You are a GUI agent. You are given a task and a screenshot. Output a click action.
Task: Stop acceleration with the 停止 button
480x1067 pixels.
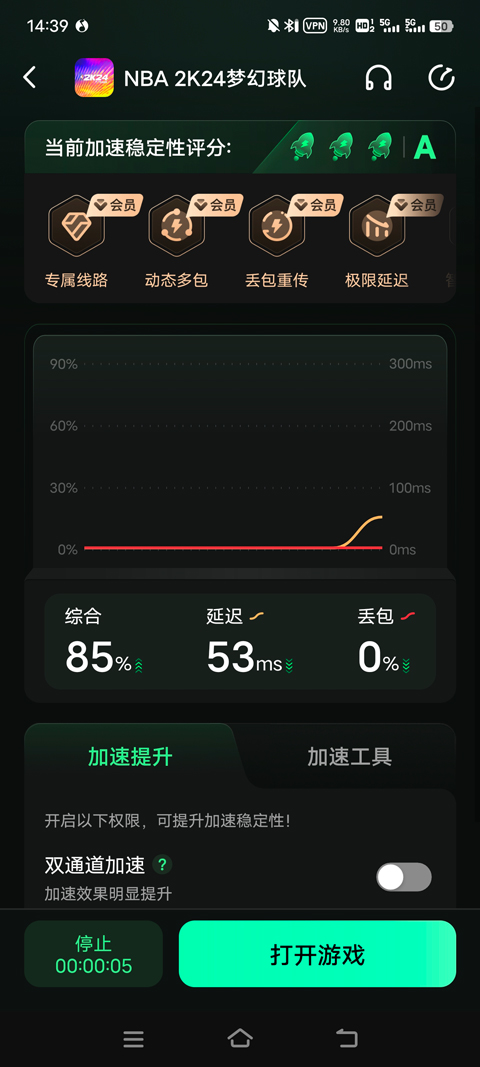94,954
